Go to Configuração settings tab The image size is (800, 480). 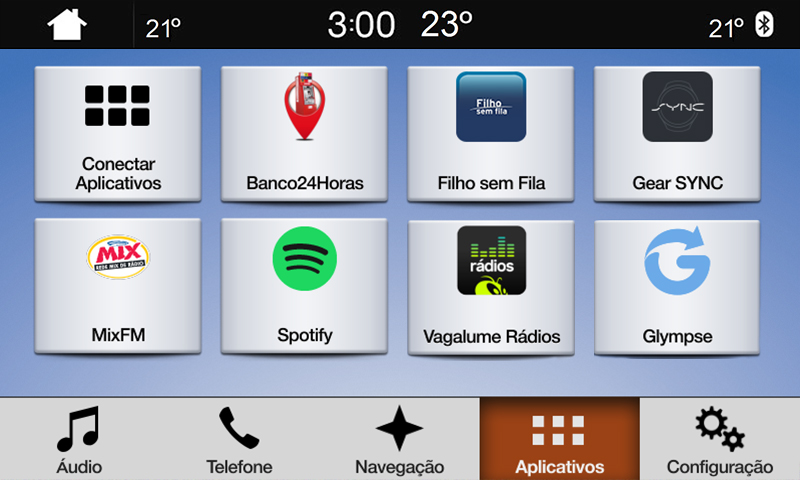[x=720, y=440]
